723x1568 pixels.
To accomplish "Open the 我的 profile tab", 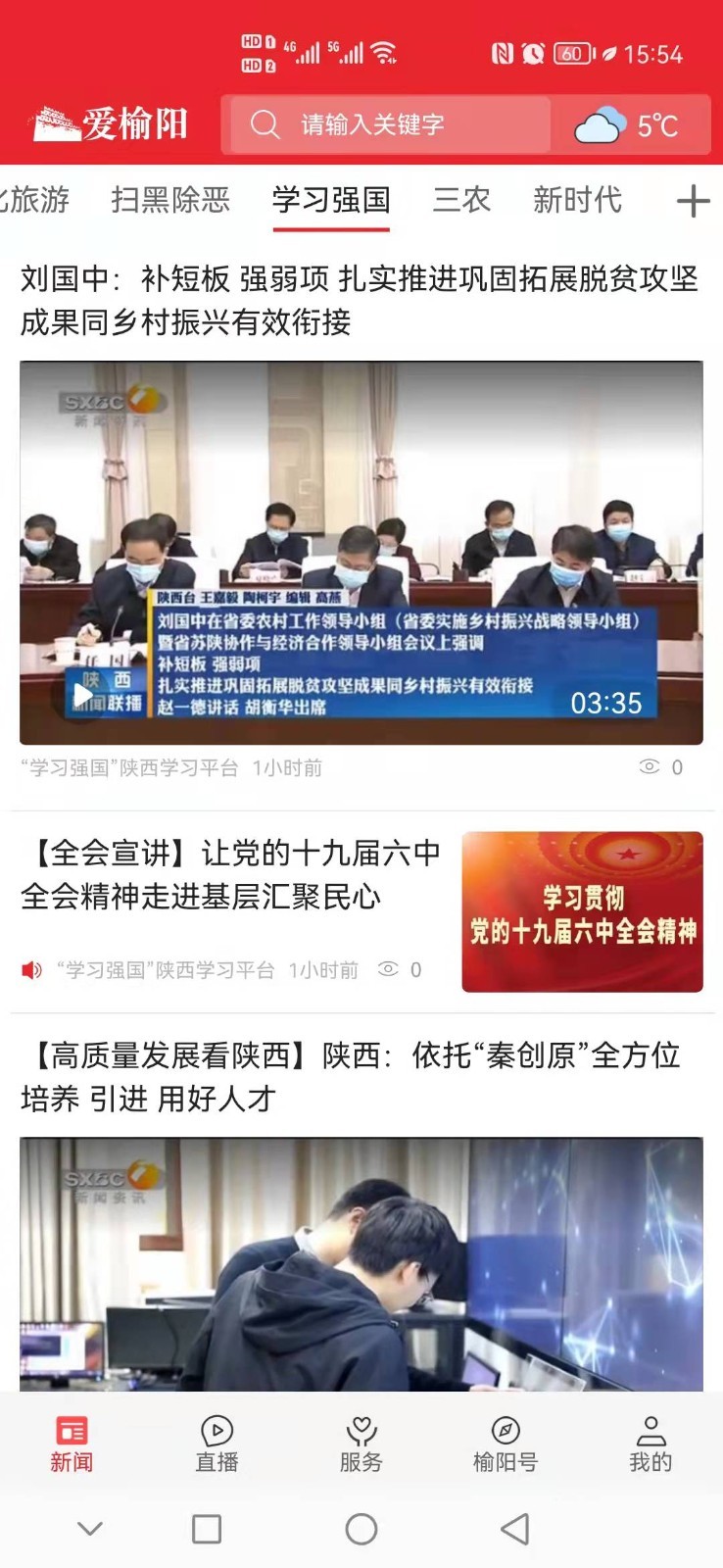I will pos(650,1444).
